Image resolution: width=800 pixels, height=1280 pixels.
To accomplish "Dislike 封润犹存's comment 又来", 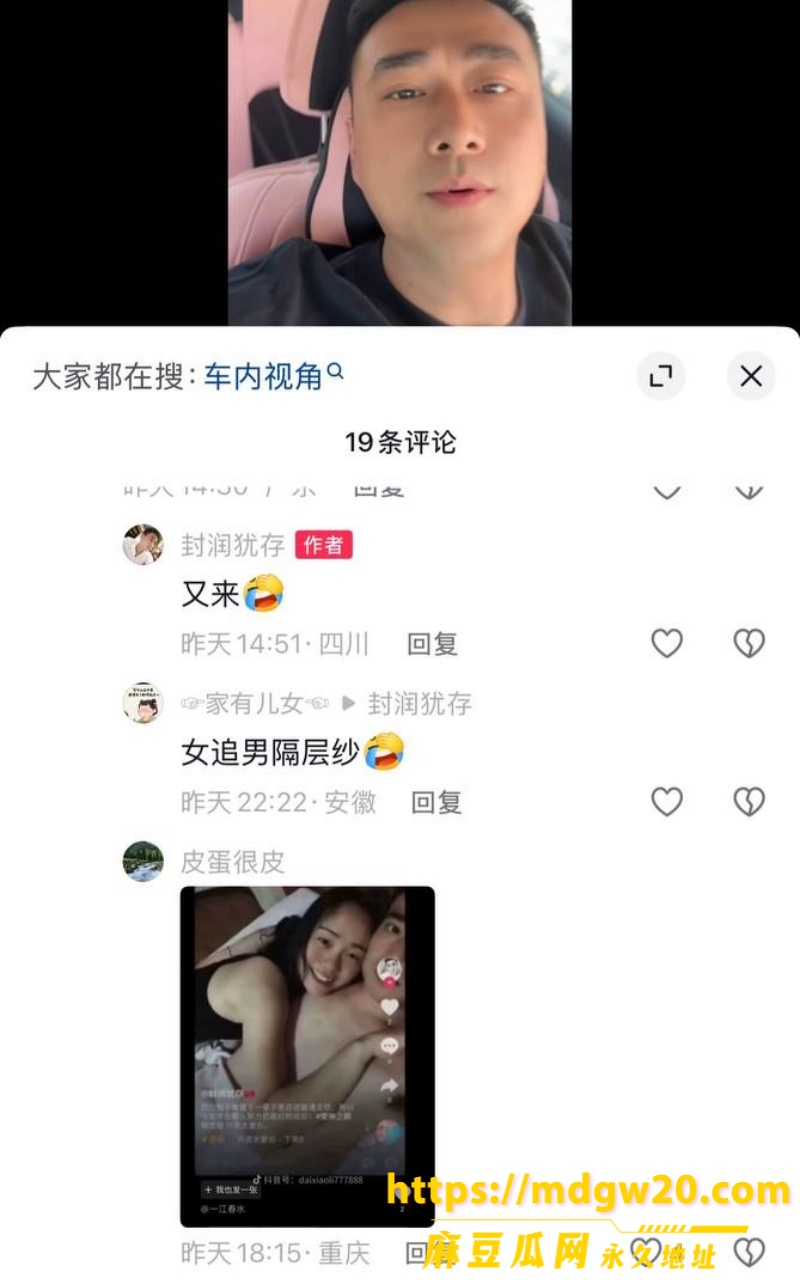I will [749, 643].
